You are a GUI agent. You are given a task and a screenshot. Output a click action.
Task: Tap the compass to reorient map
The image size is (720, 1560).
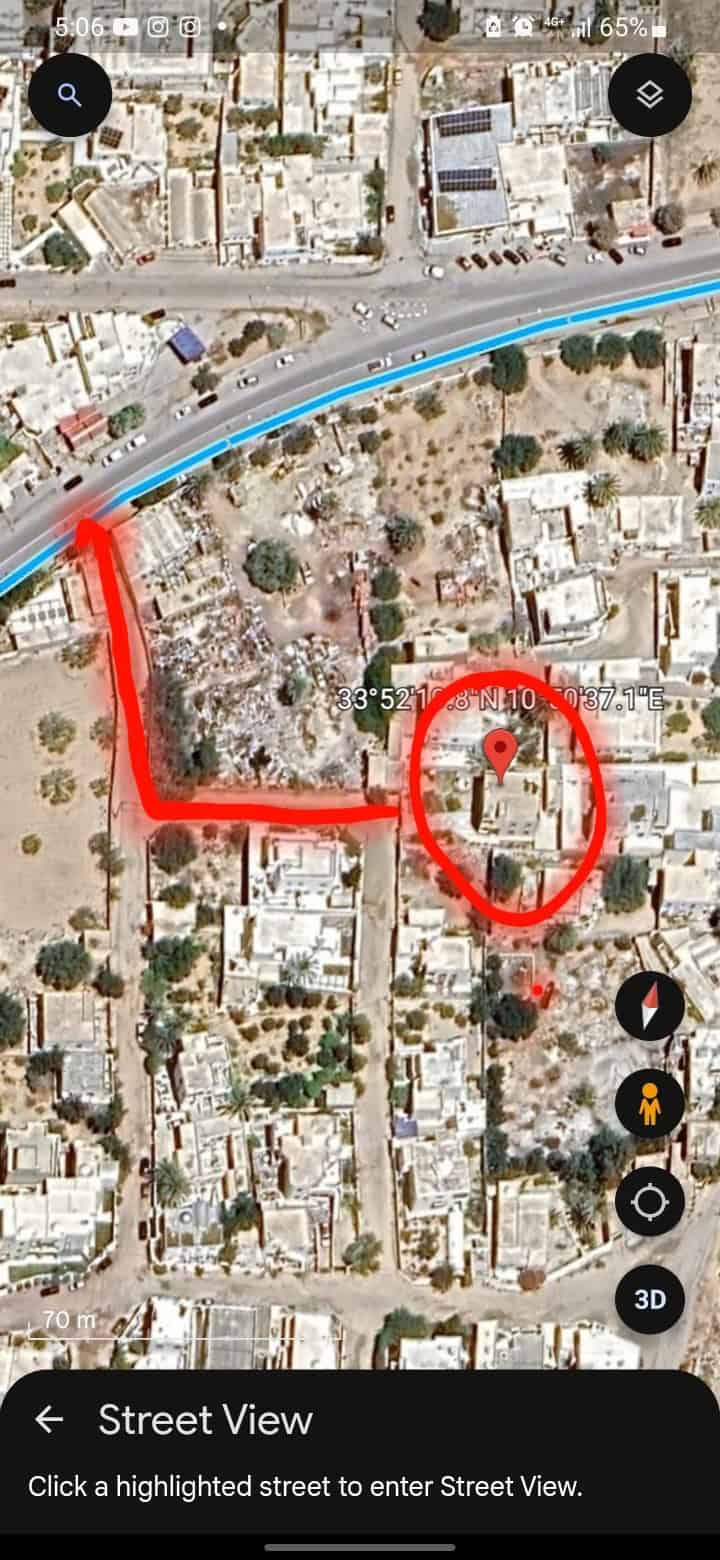tap(650, 1006)
